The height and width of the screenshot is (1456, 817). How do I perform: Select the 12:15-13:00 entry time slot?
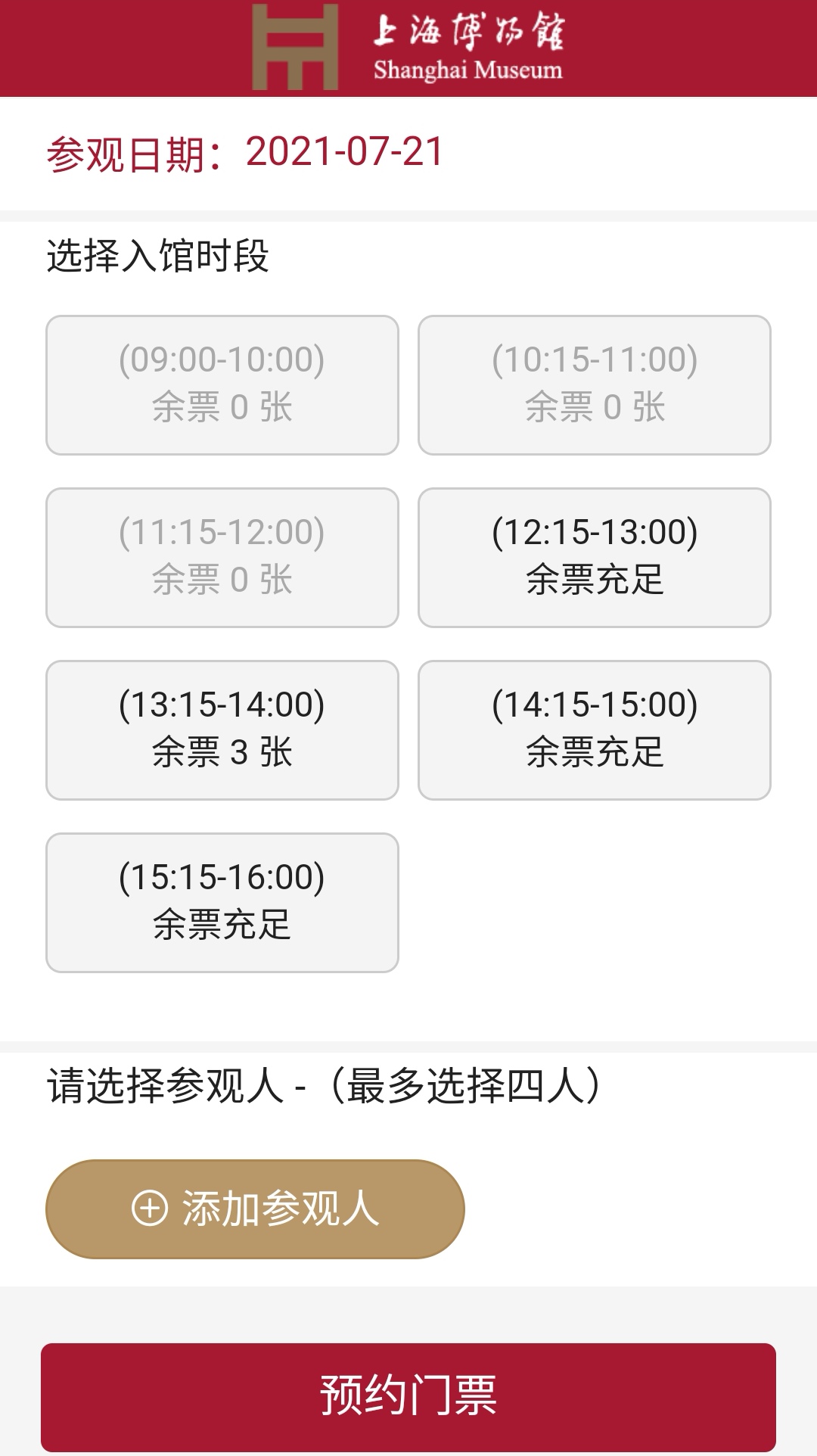click(x=595, y=558)
